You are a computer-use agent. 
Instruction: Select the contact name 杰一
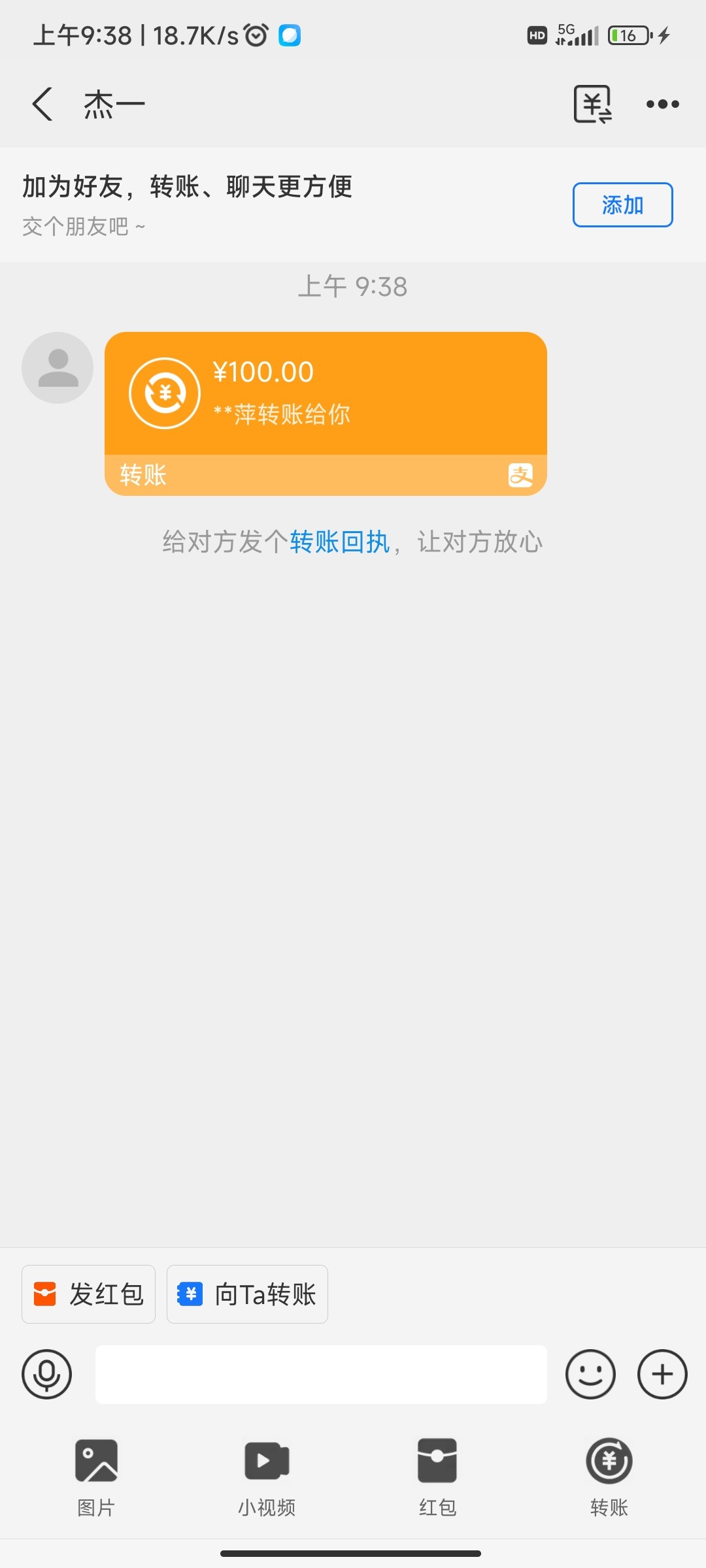tap(112, 103)
